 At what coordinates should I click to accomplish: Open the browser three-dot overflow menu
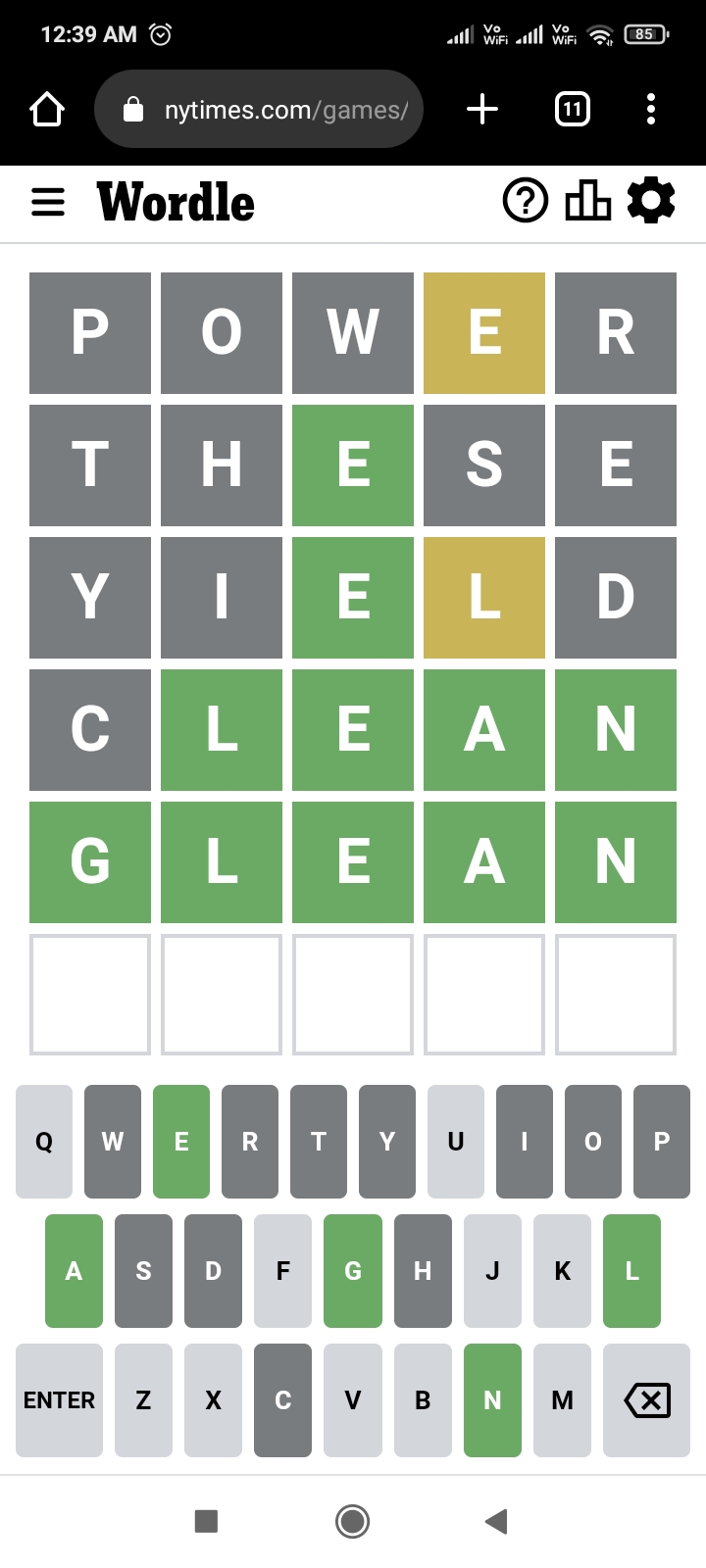651,109
